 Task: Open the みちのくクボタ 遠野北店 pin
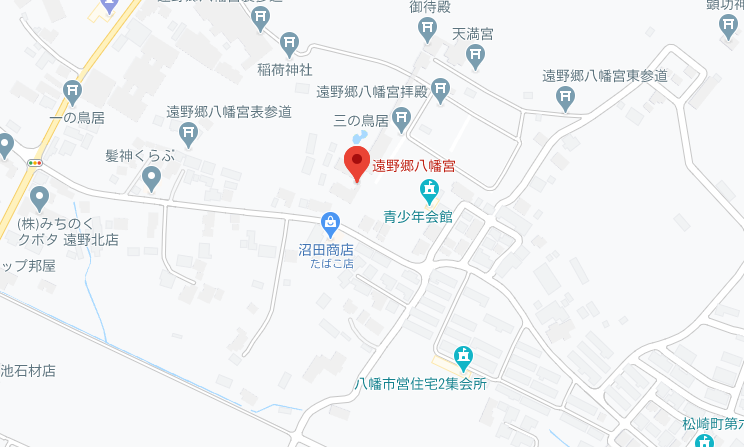coord(40,196)
